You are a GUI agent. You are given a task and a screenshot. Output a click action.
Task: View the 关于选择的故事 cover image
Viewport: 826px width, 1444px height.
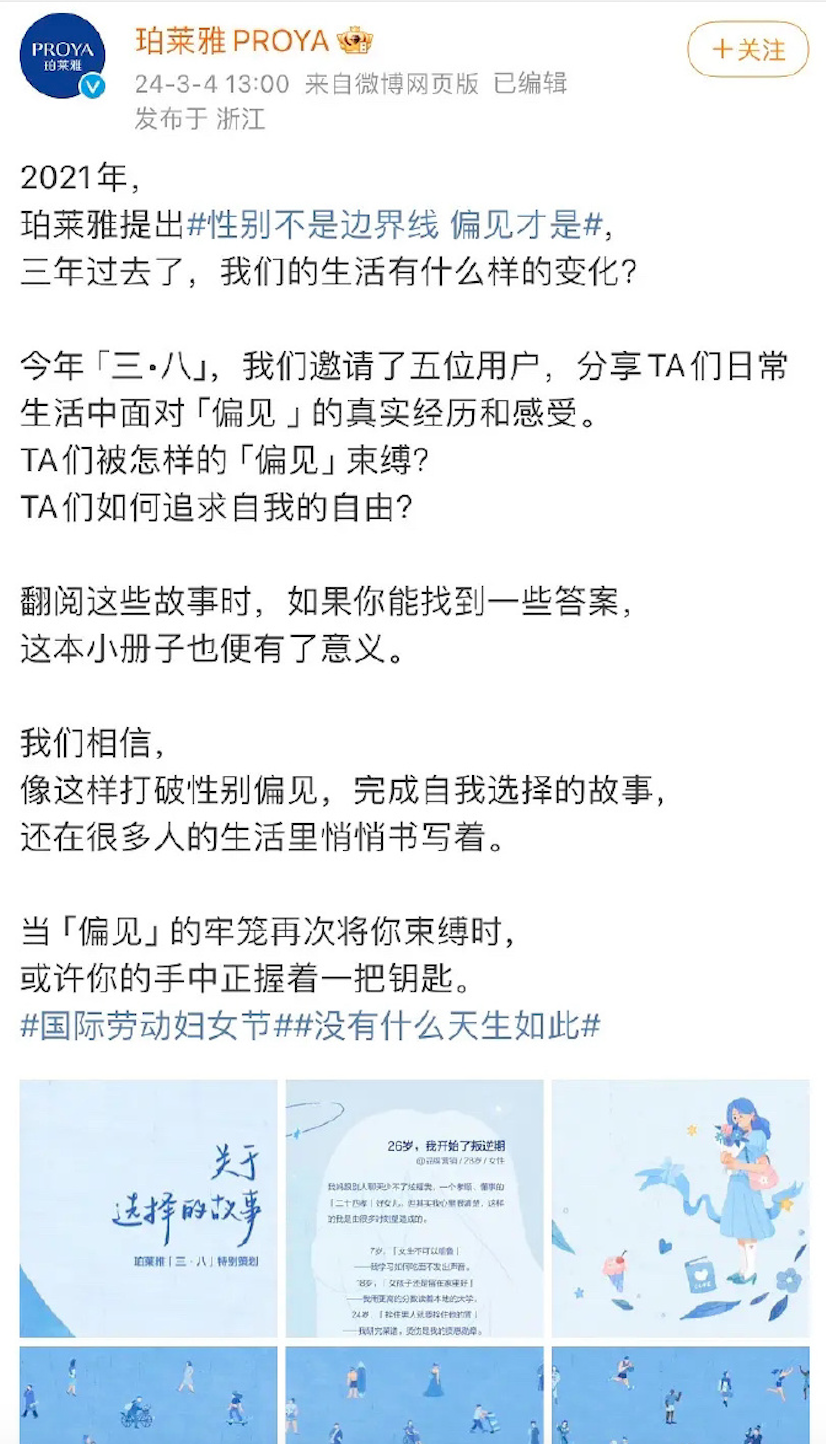pyautogui.click(x=148, y=1208)
